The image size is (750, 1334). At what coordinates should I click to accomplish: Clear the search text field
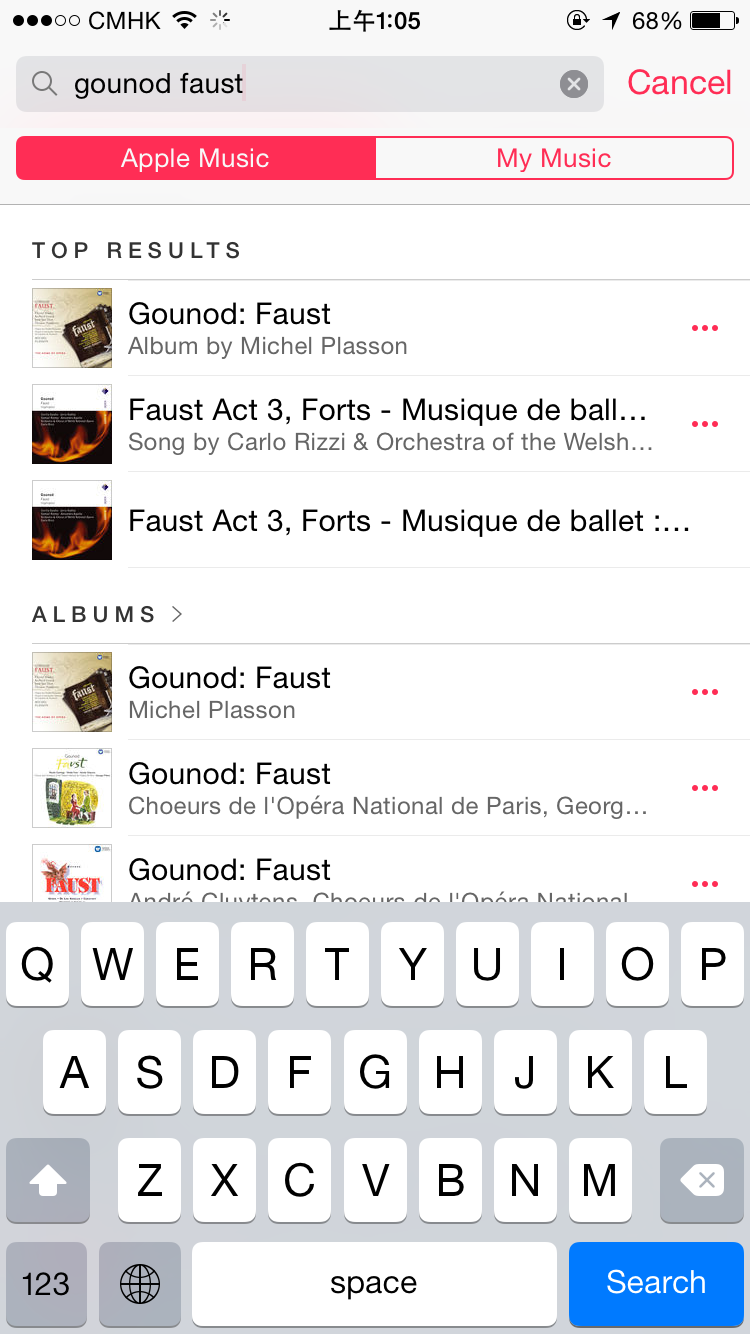click(x=573, y=84)
